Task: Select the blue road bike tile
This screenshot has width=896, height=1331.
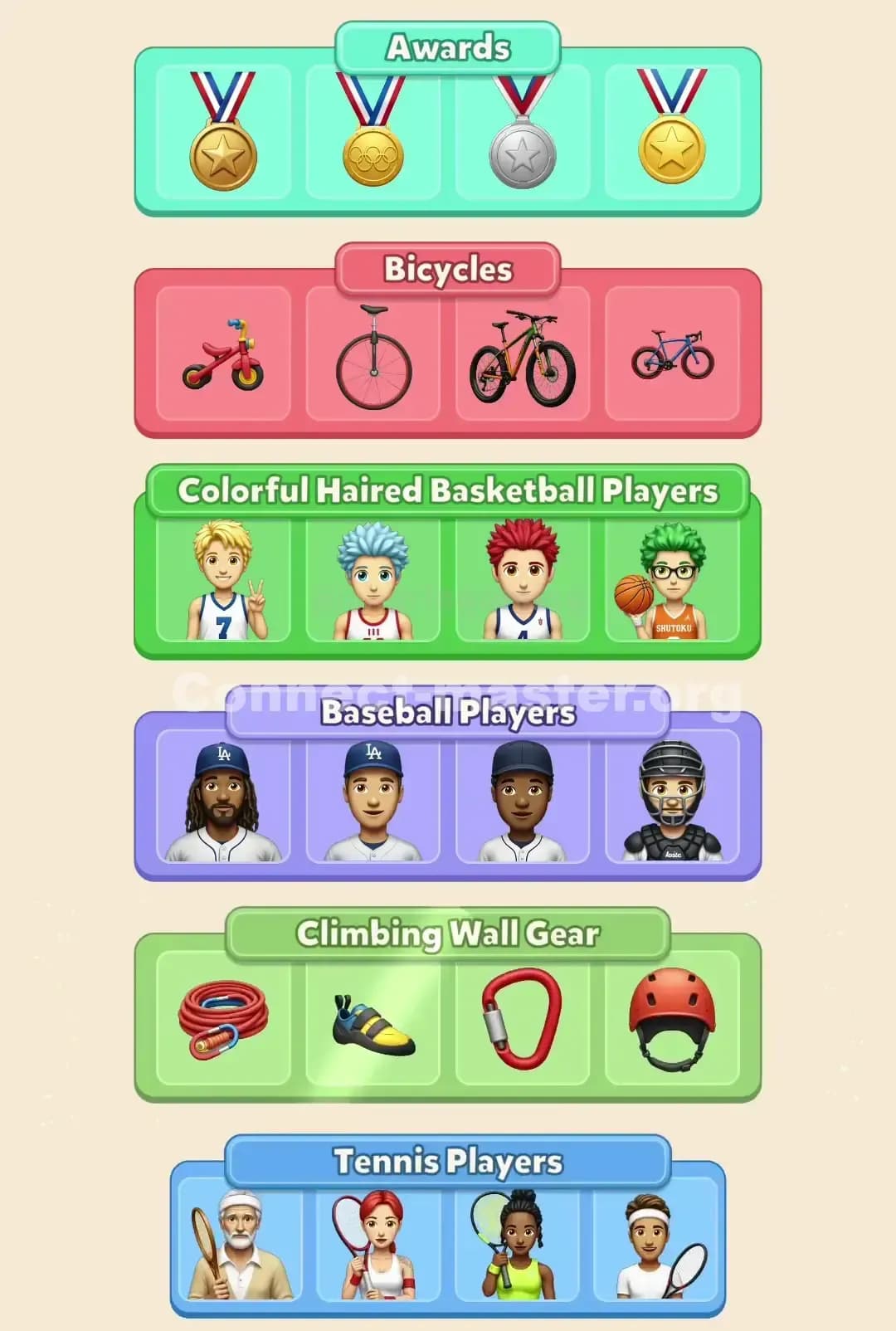Action: [672, 355]
